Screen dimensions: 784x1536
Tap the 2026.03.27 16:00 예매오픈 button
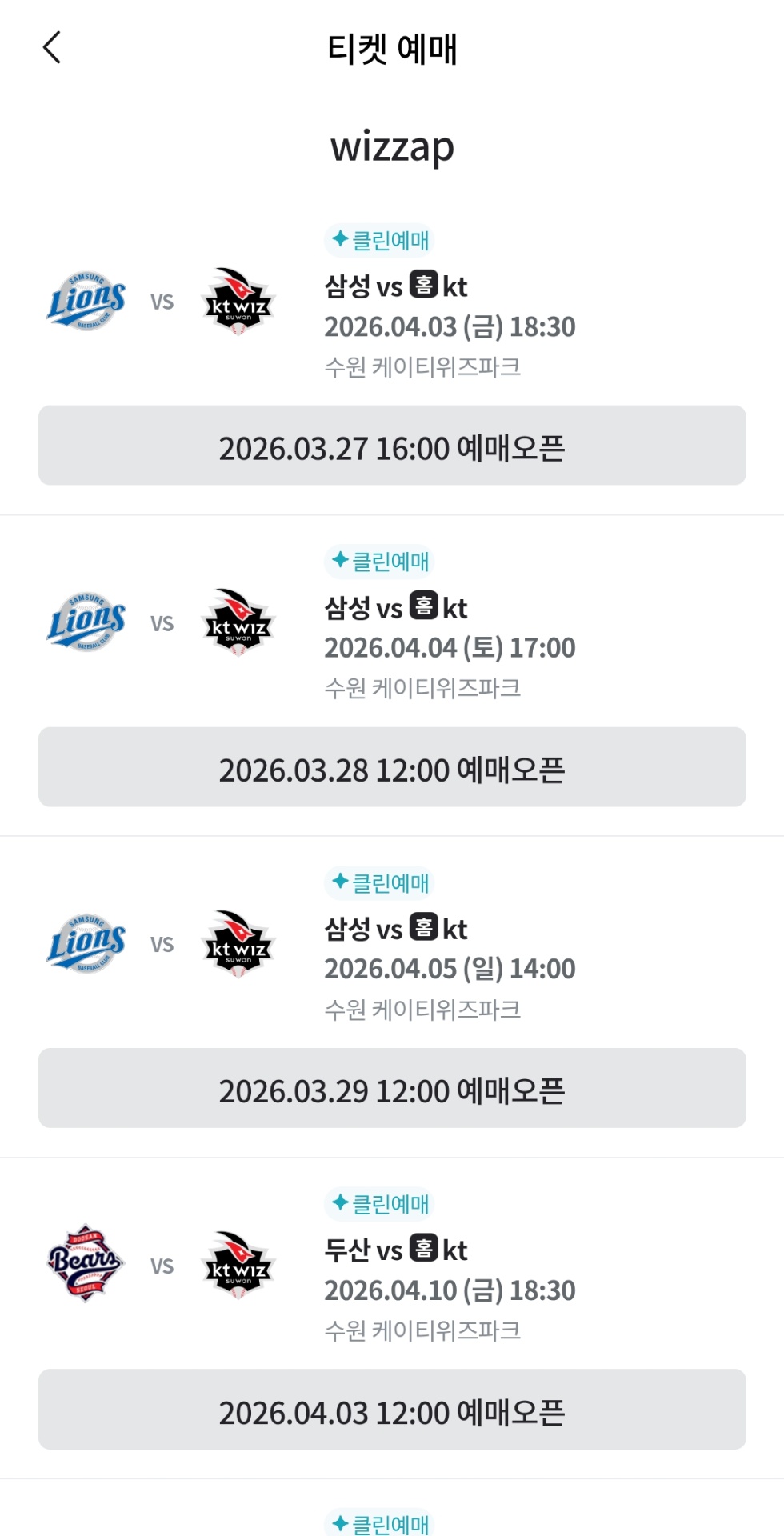tap(392, 446)
